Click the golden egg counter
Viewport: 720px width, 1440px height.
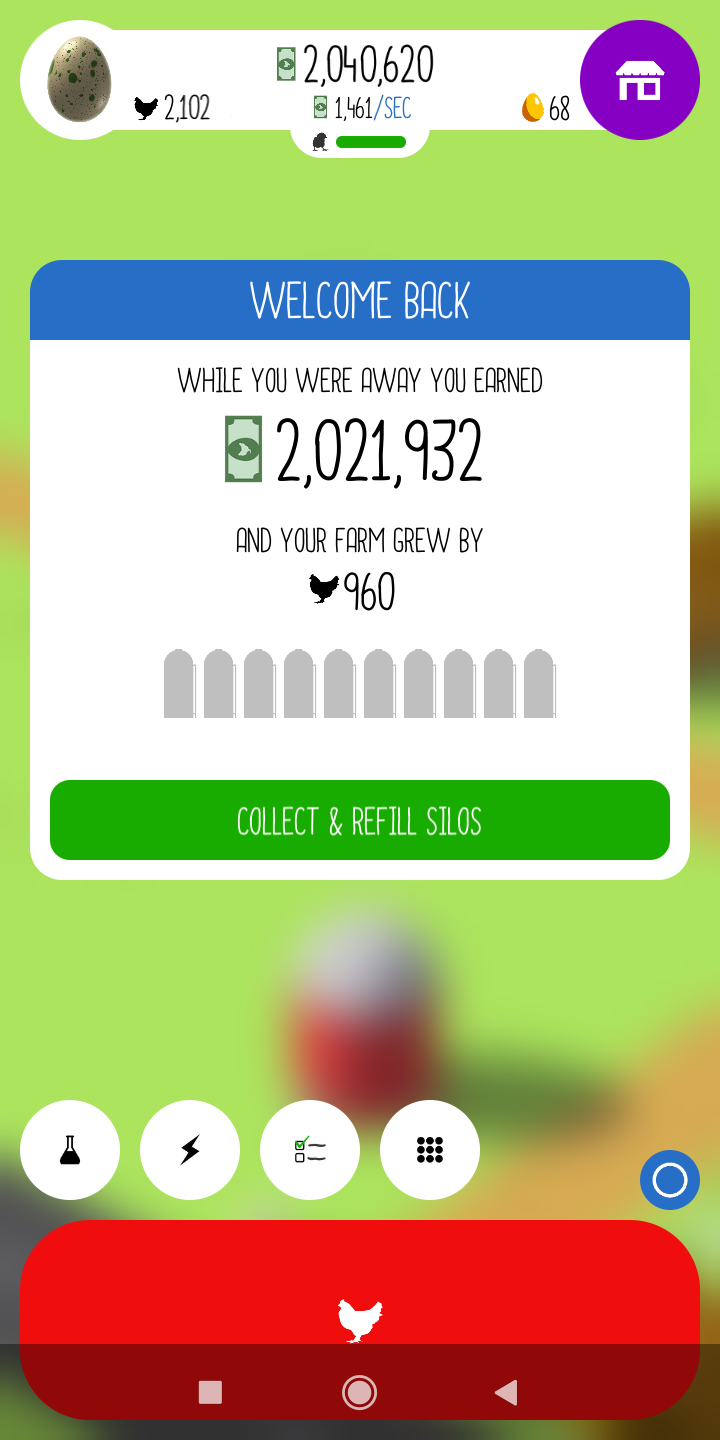point(545,111)
